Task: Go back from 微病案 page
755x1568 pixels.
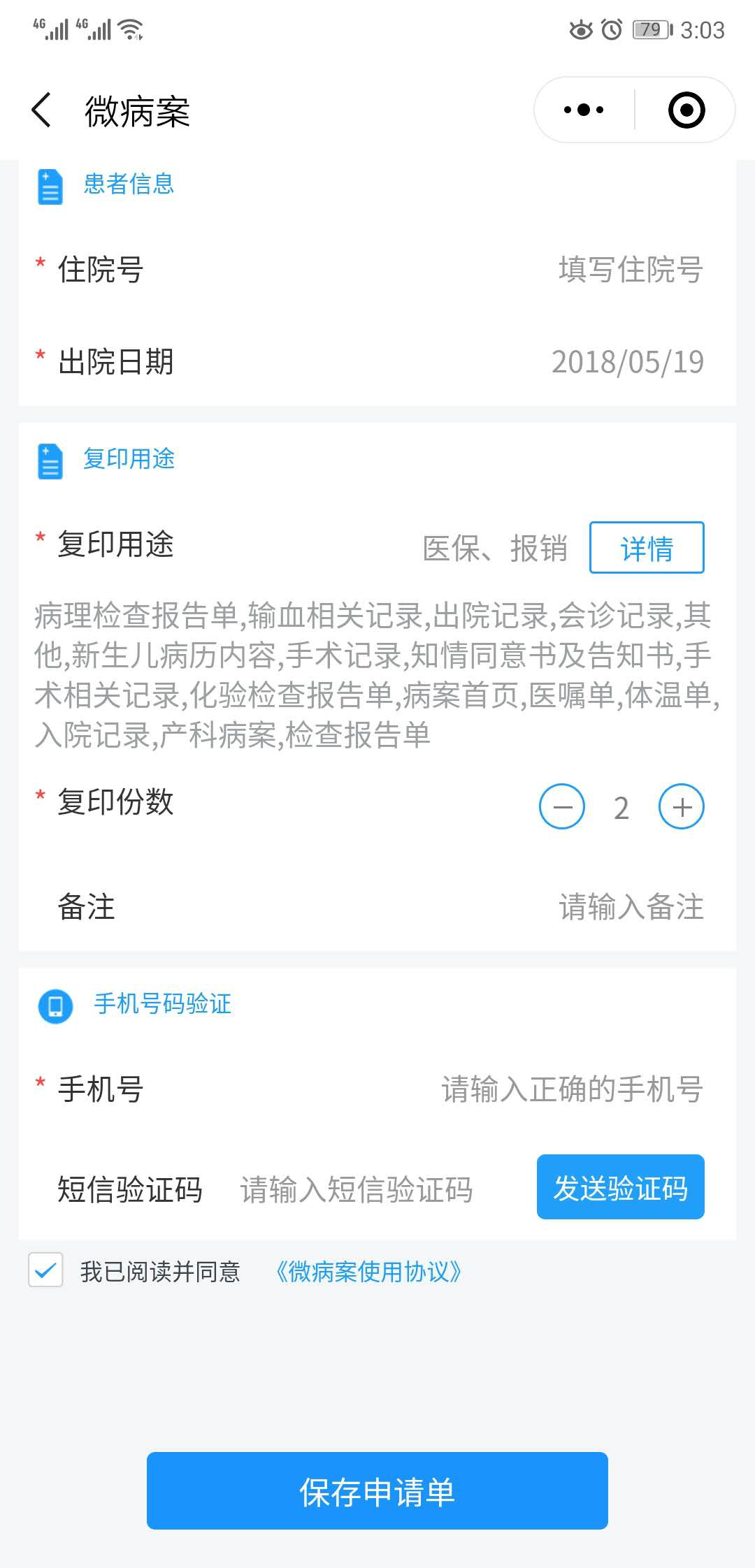Action: pyautogui.click(x=42, y=110)
